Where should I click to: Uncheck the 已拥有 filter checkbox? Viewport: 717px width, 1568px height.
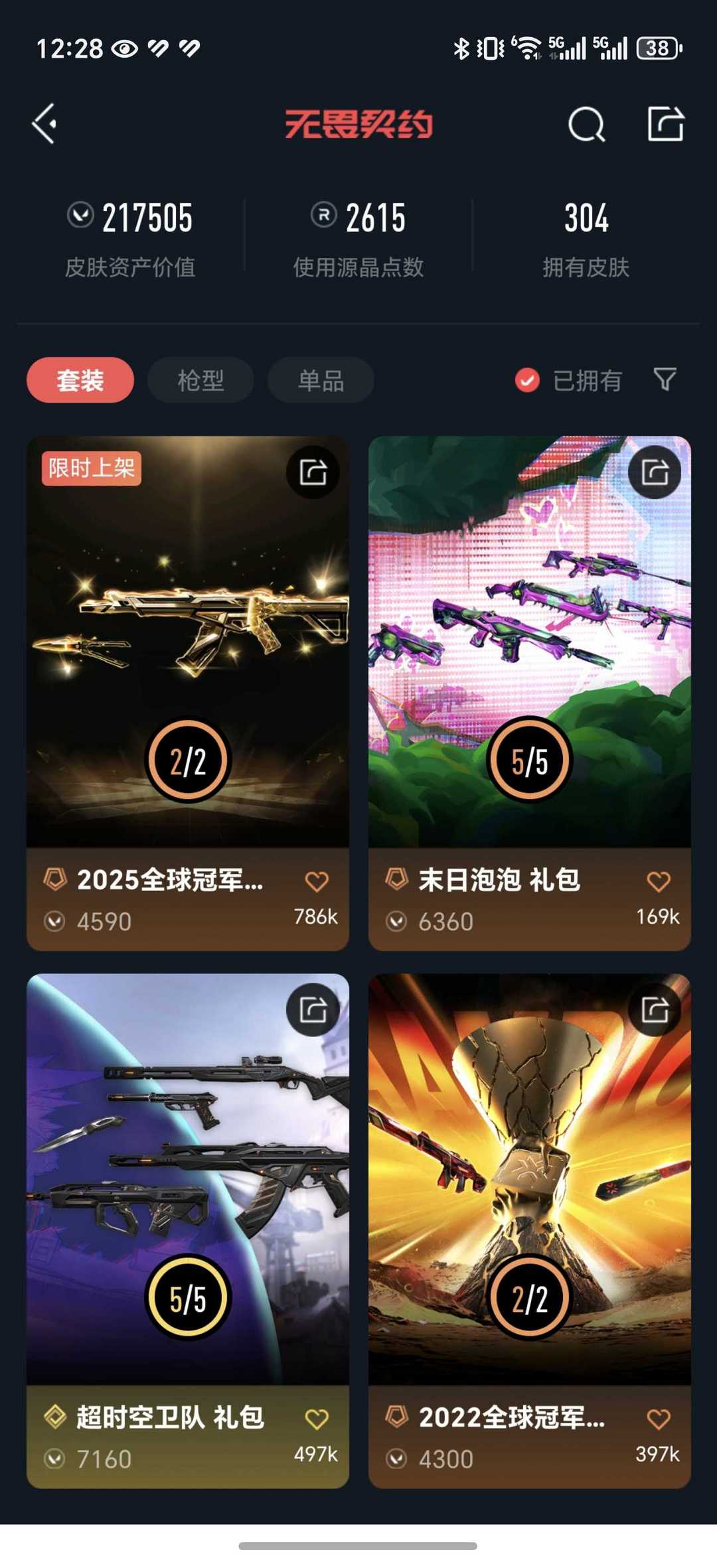[x=528, y=380]
